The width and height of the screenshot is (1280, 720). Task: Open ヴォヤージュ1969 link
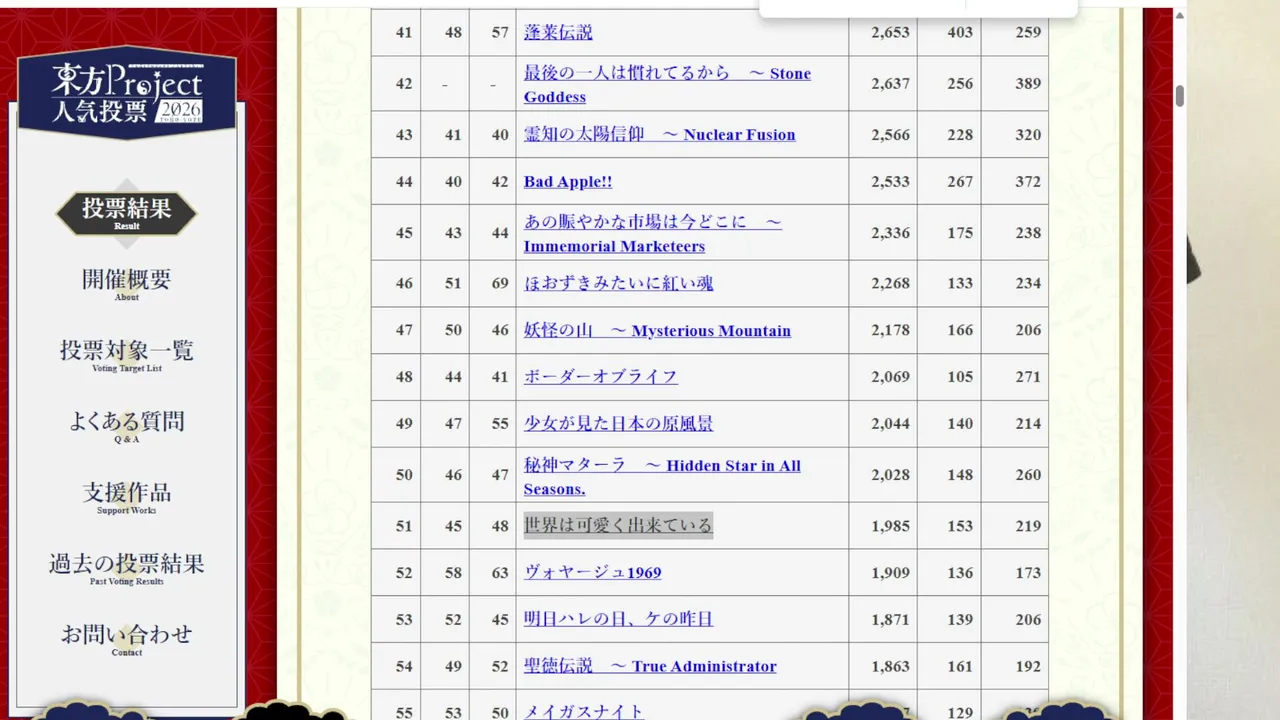click(592, 572)
